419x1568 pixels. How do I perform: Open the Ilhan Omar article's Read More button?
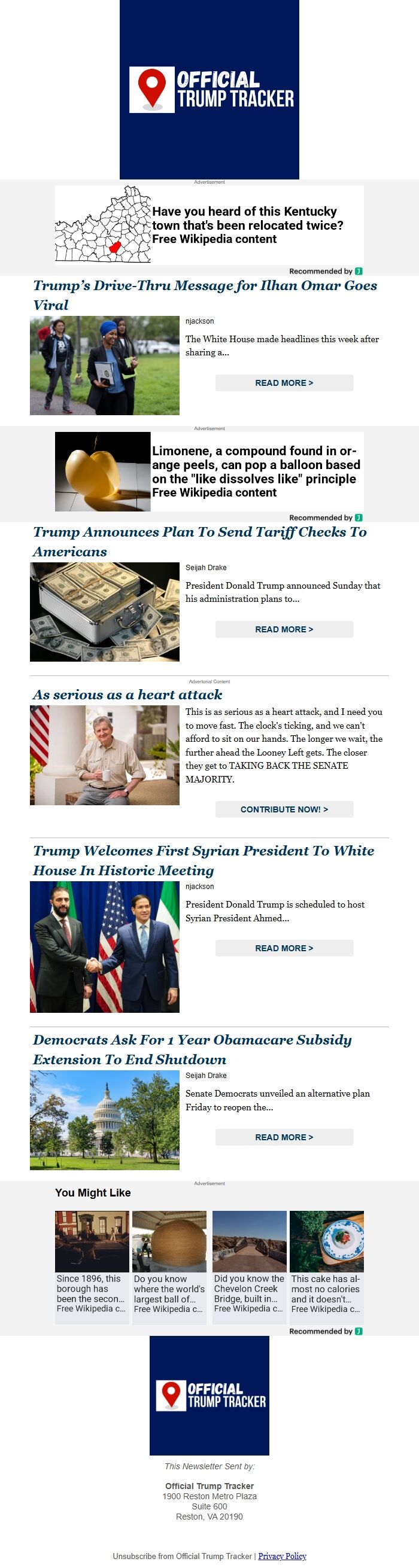click(284, 383)
